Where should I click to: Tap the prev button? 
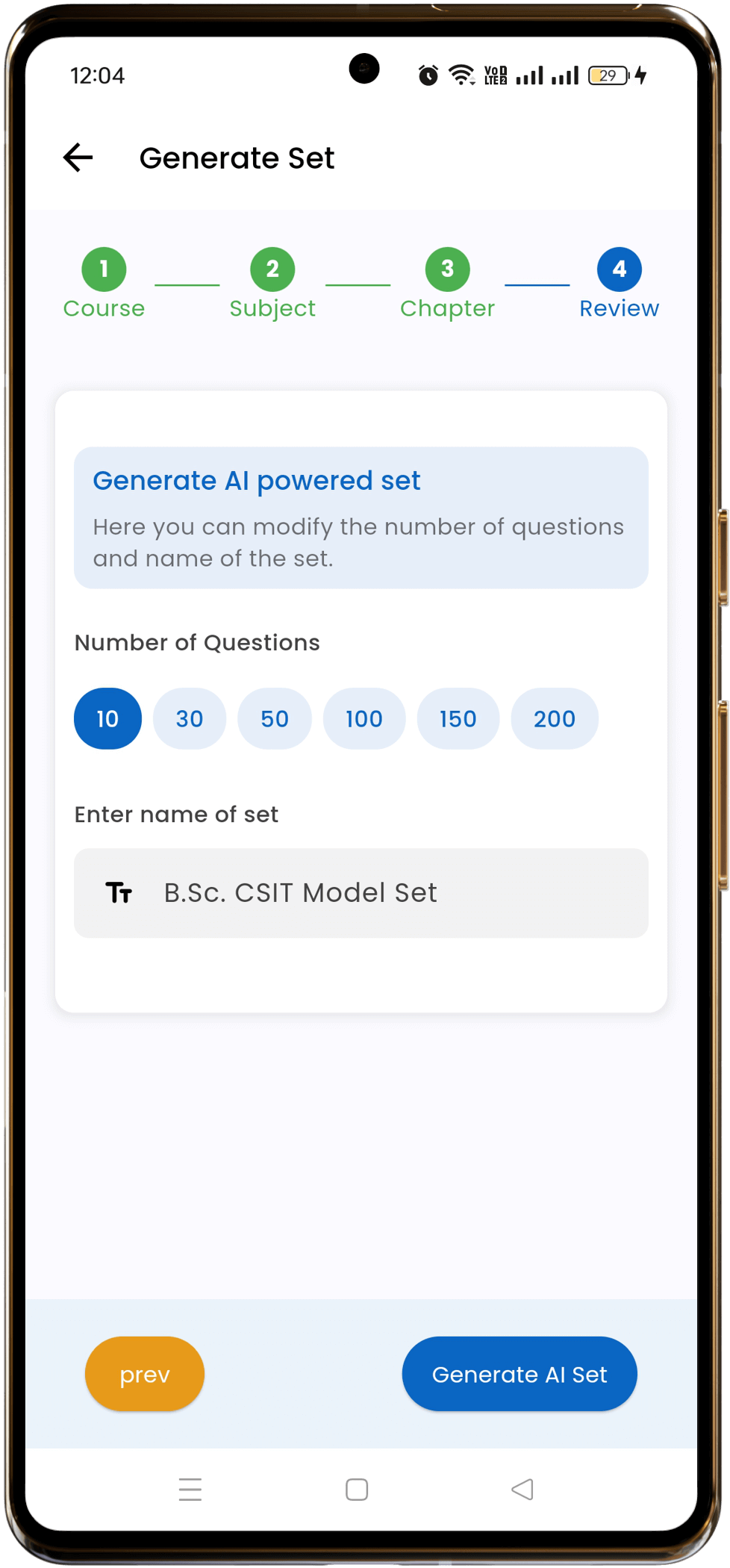145,1374
